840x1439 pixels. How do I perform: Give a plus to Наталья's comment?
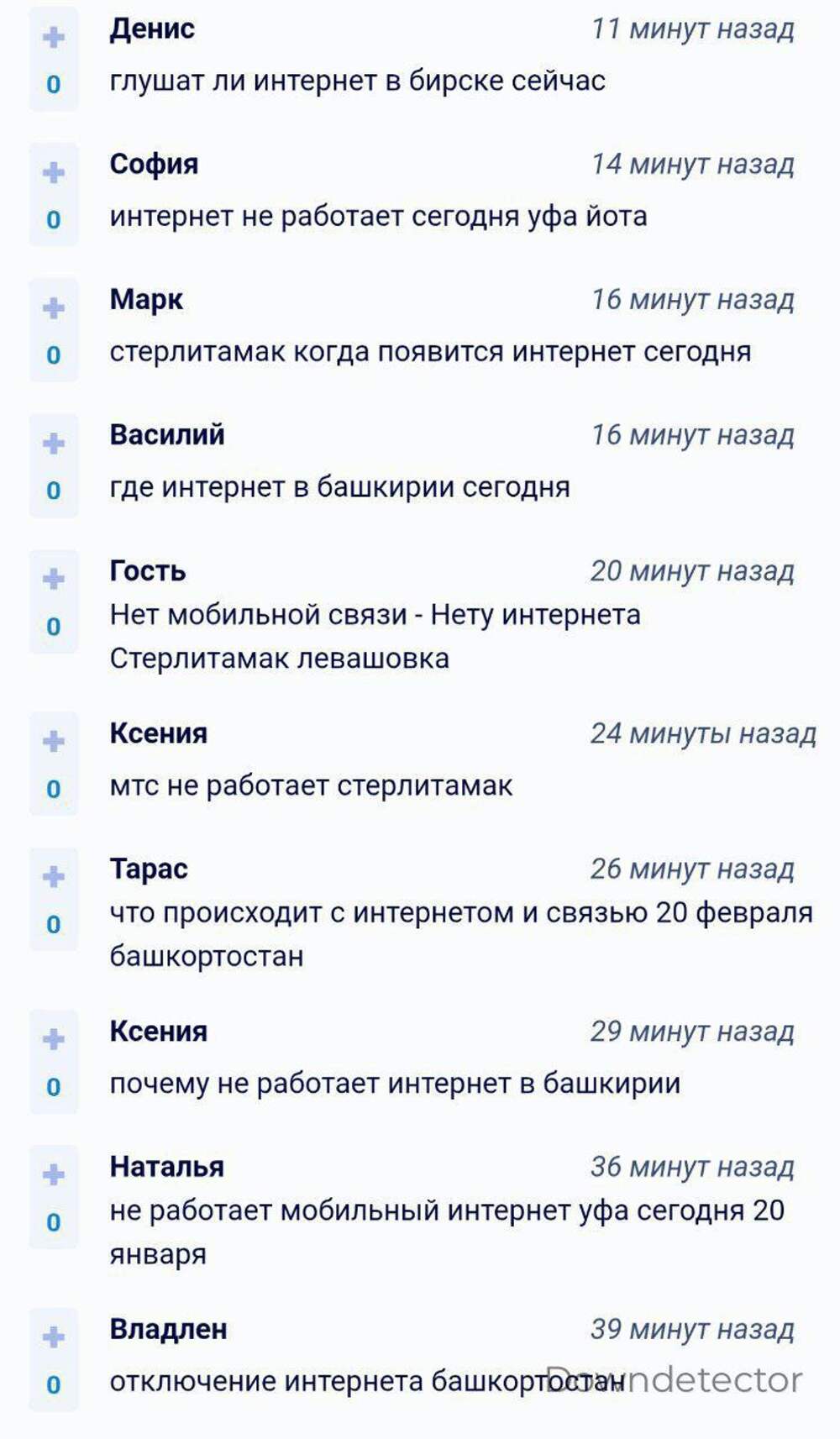[x=54, y=1174]
